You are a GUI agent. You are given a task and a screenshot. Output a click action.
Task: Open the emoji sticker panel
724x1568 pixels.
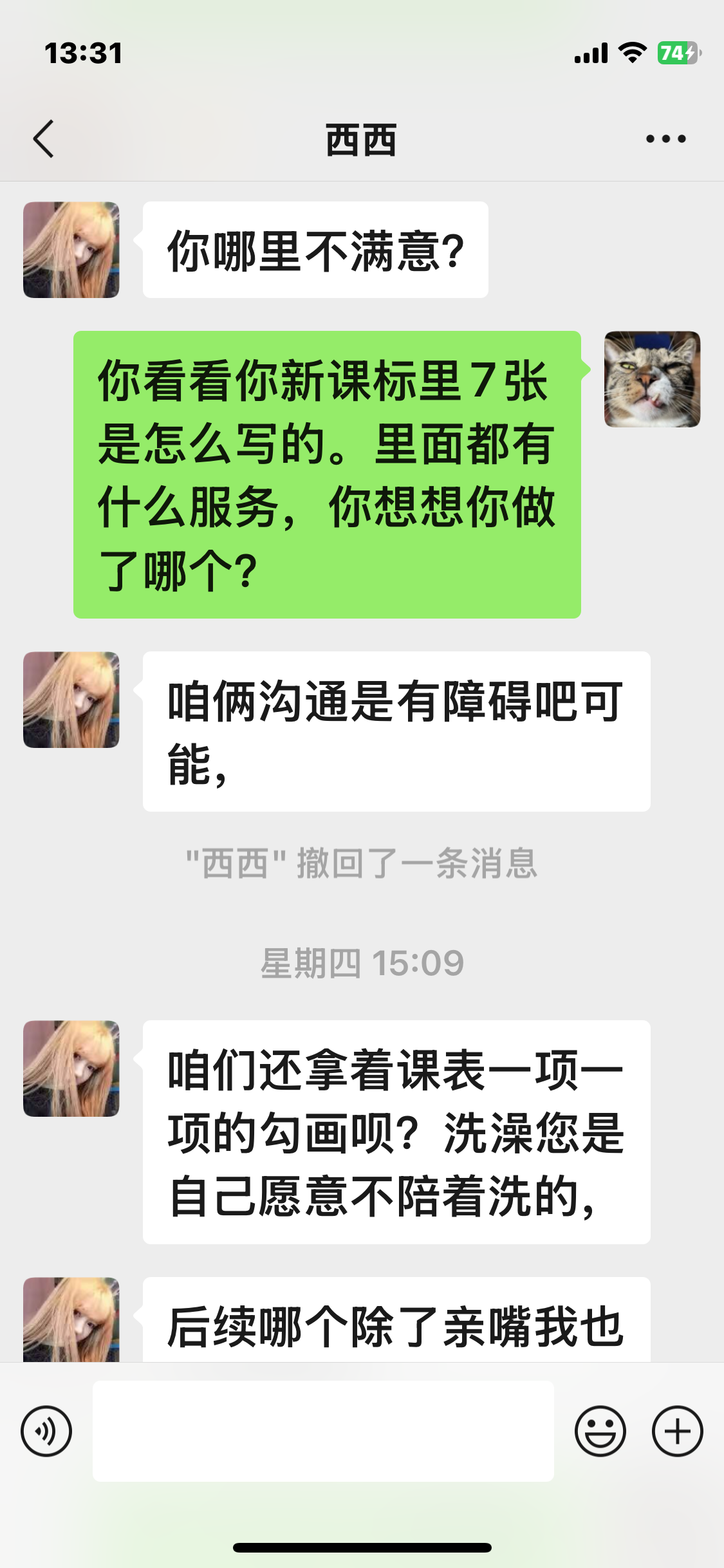coord(600,1431)
